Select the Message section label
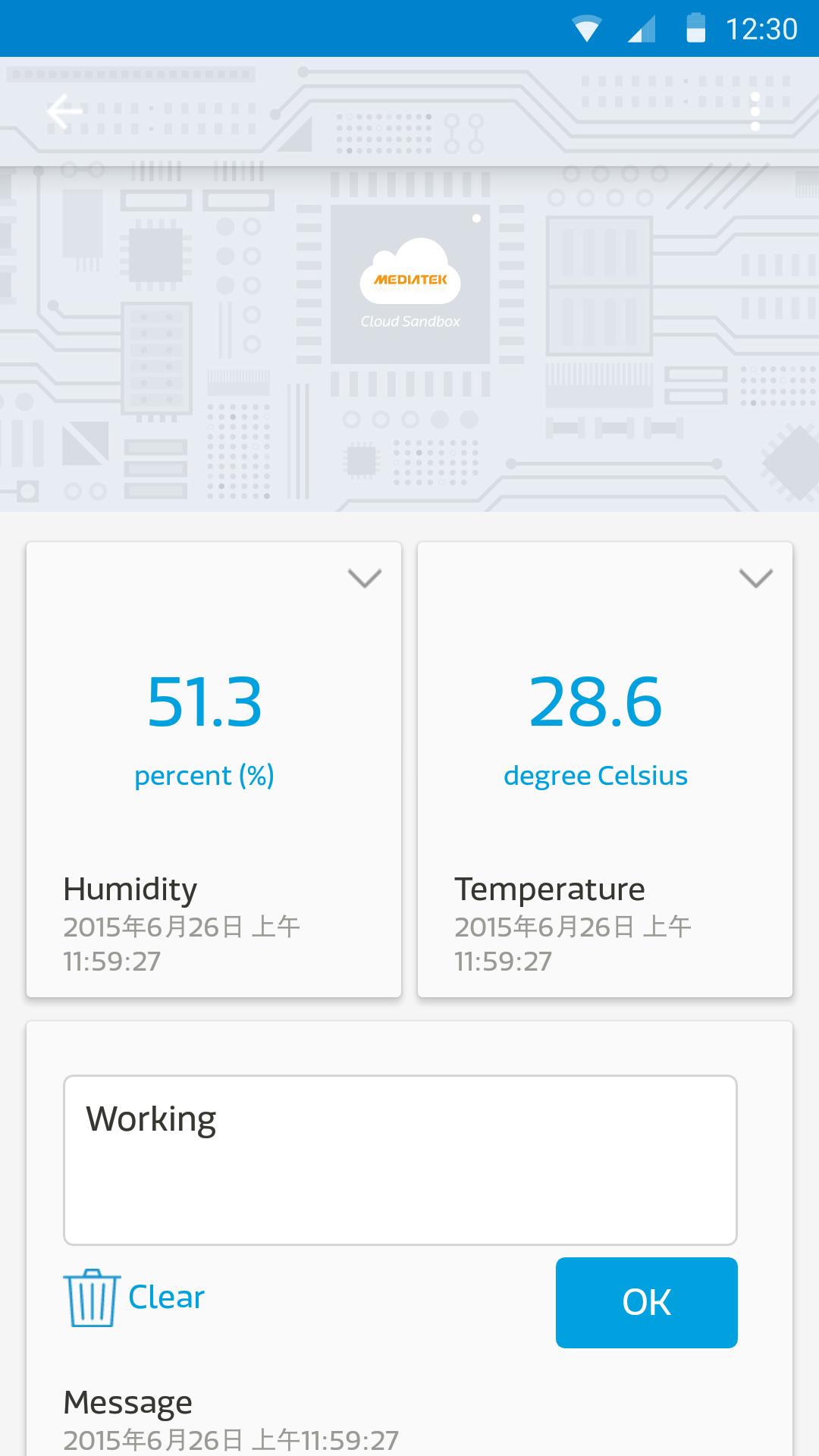The image size is (819, 1456). [127, 1401]
